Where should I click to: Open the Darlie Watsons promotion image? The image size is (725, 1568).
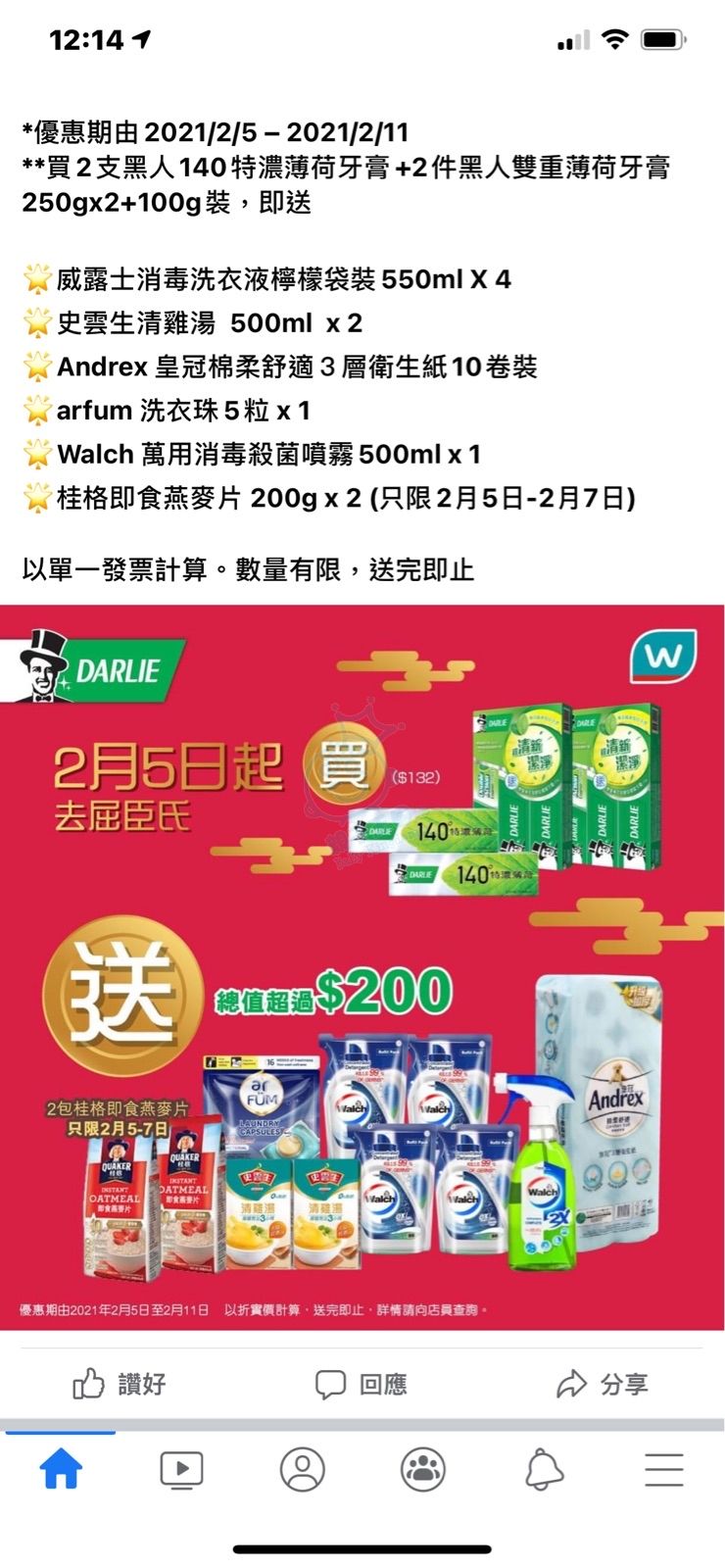(362, 967)
